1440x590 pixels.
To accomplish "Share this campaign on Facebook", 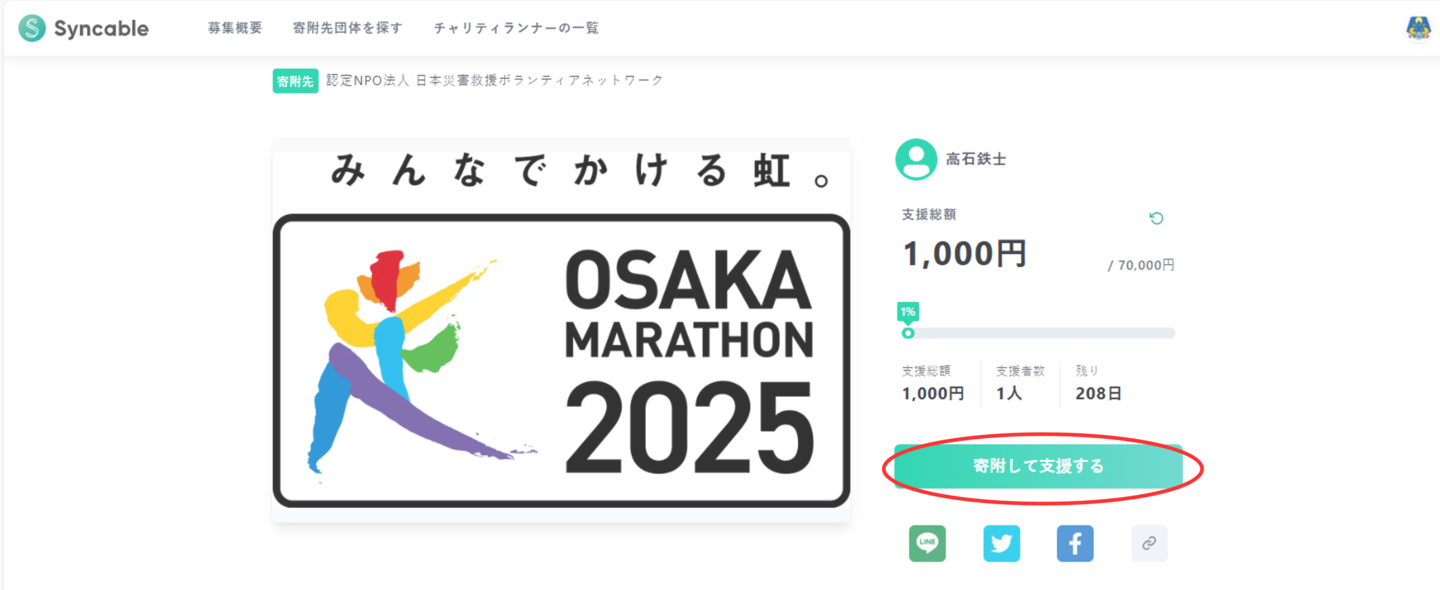I will 1075,544.
